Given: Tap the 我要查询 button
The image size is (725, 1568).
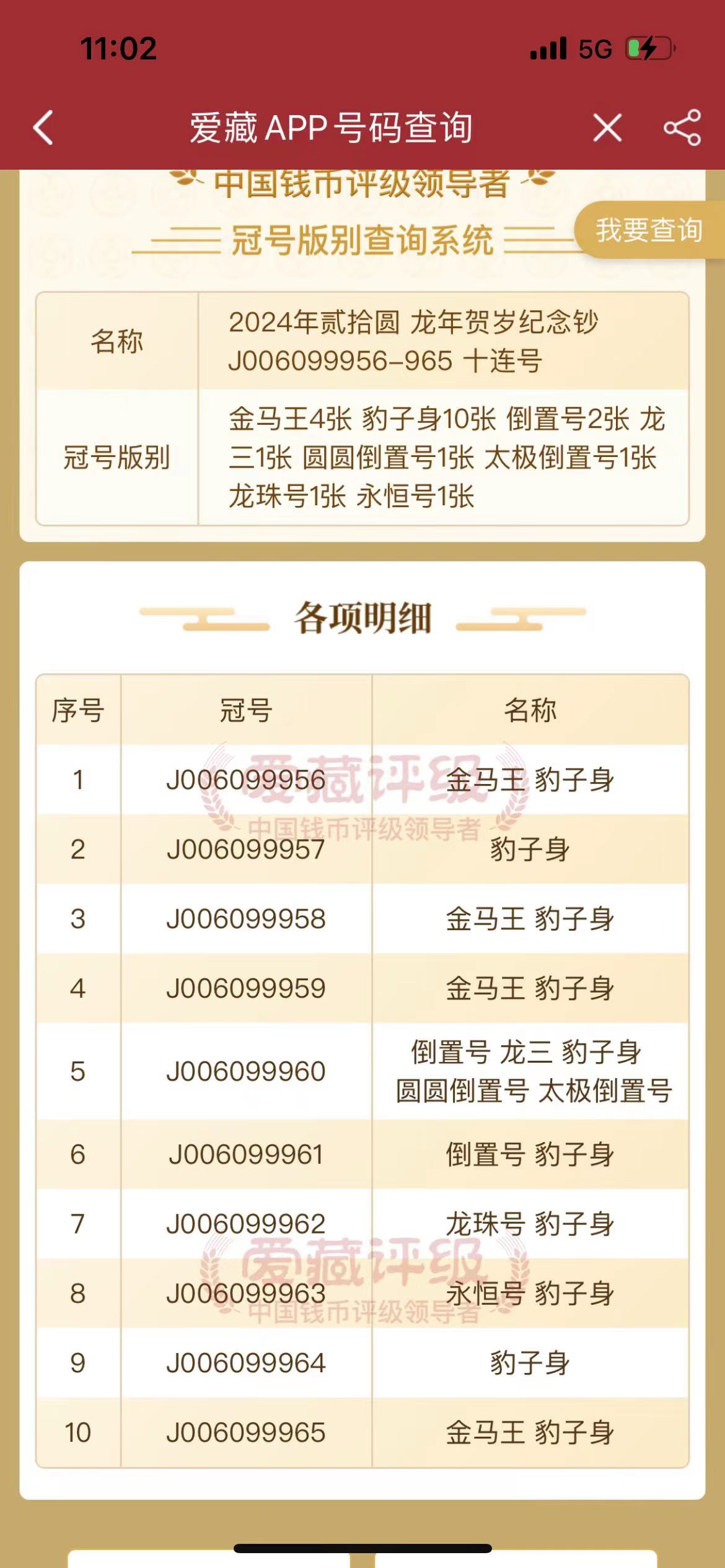Looking at the screenshot, I should click(649, 230).
